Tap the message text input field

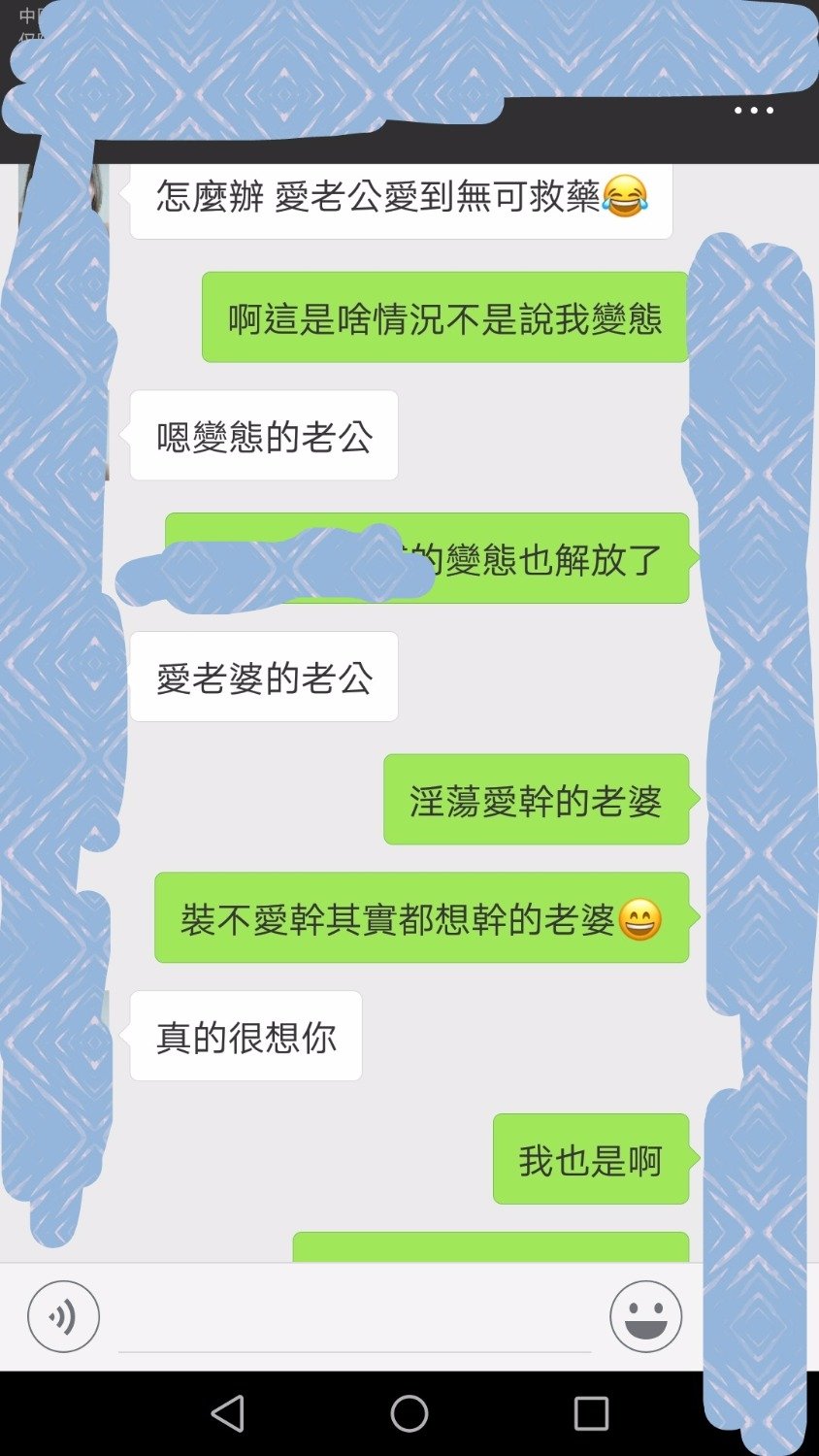354,1320
